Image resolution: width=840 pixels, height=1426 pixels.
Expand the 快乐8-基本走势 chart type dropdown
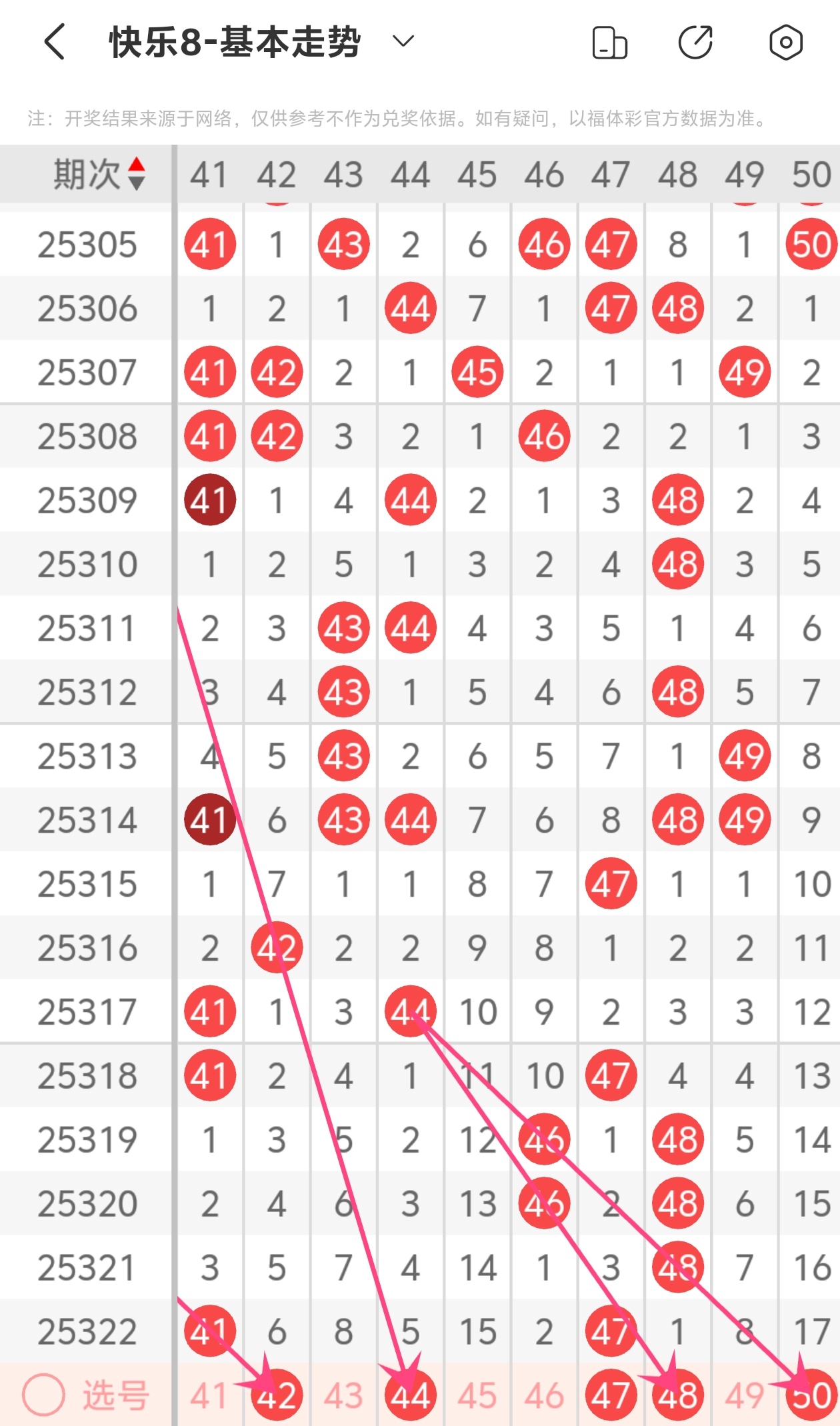(403, 42)
